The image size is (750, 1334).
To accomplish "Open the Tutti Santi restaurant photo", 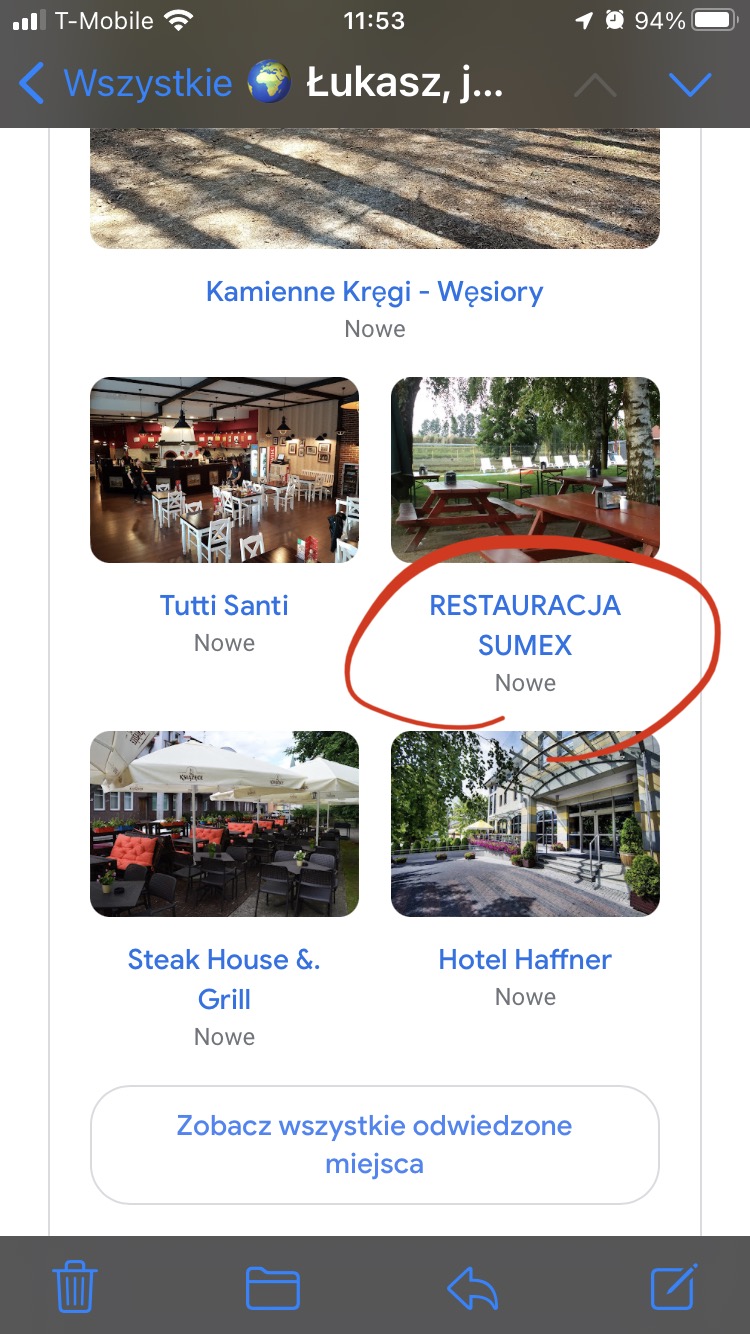I will [224, 469].
